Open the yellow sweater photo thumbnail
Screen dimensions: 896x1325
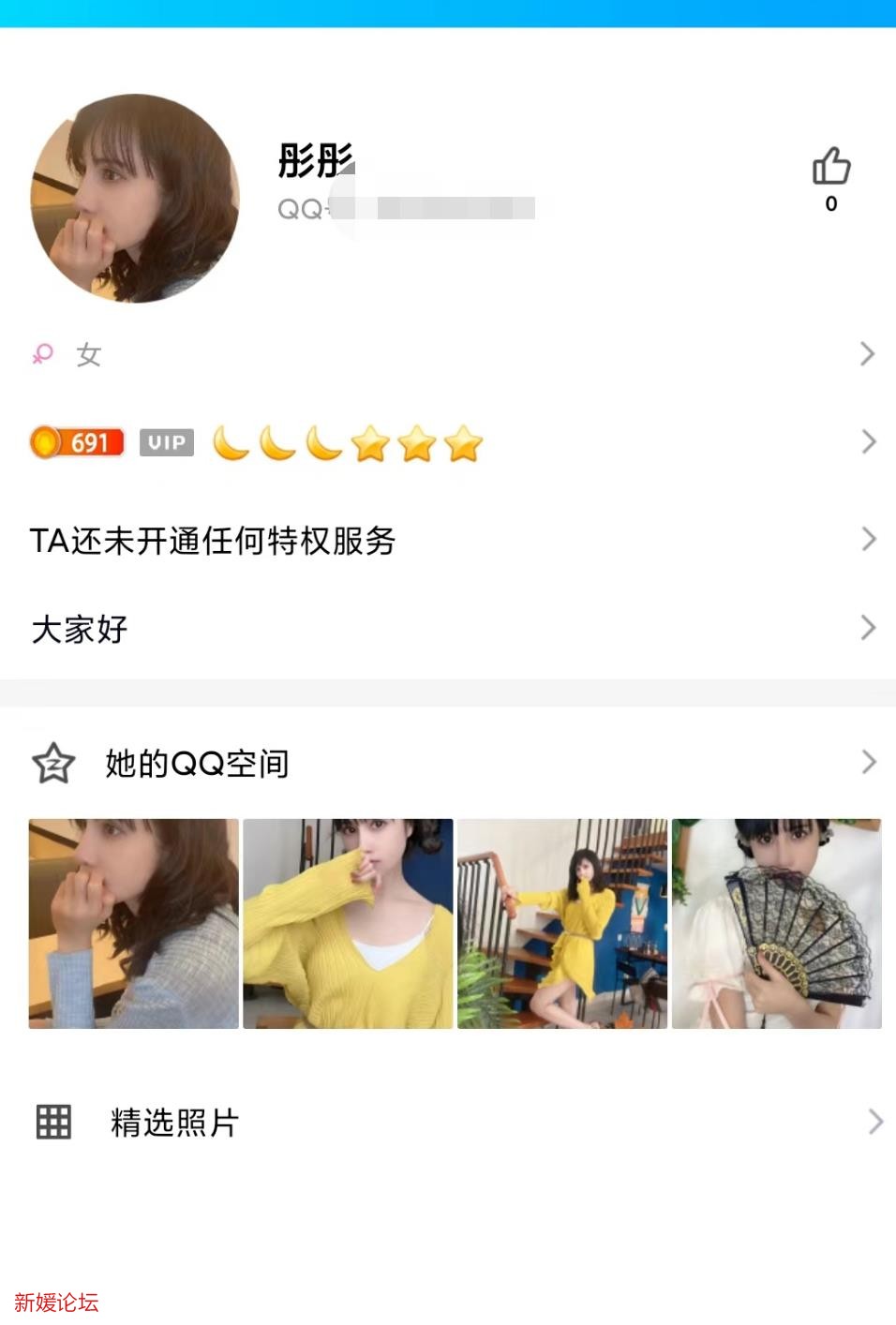point(349,924)
